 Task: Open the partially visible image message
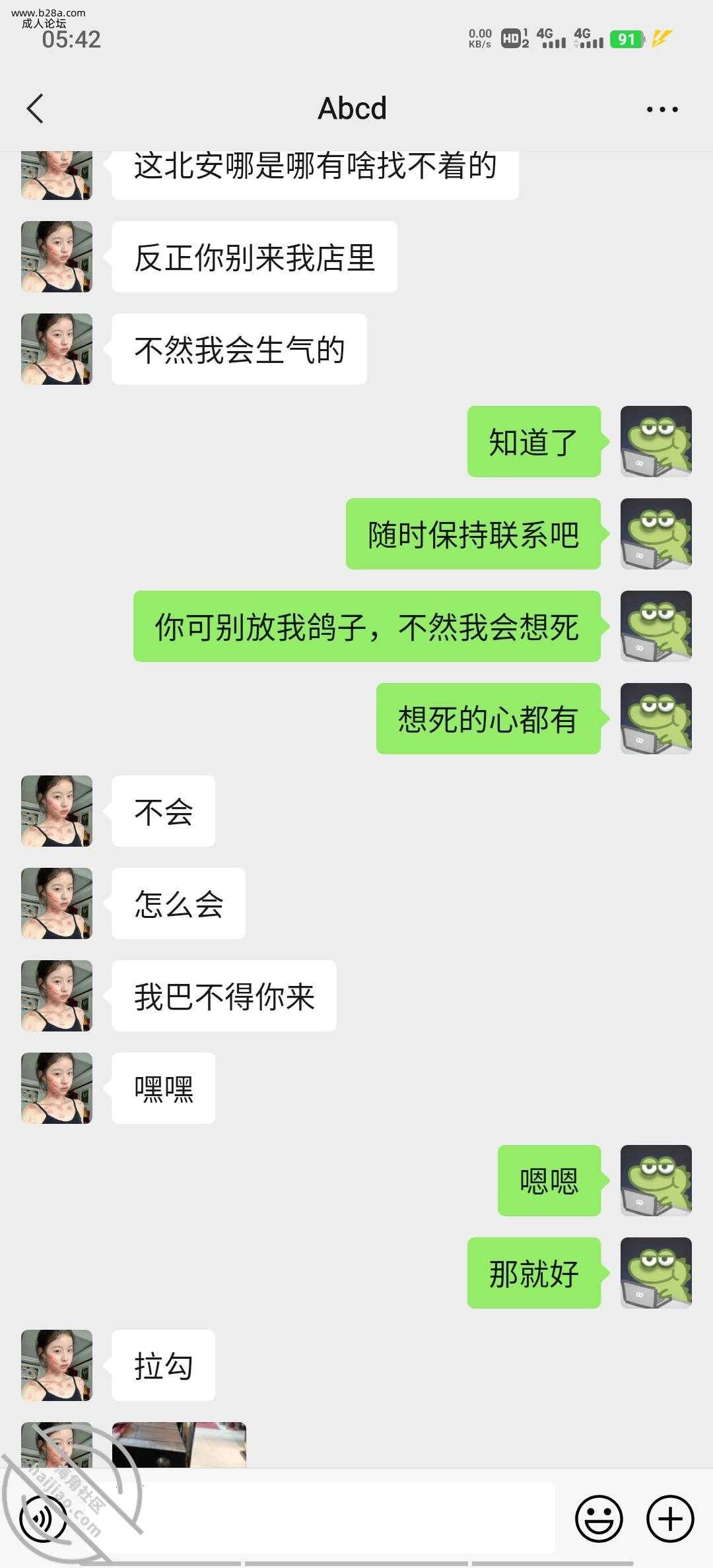pos(179,1444)
